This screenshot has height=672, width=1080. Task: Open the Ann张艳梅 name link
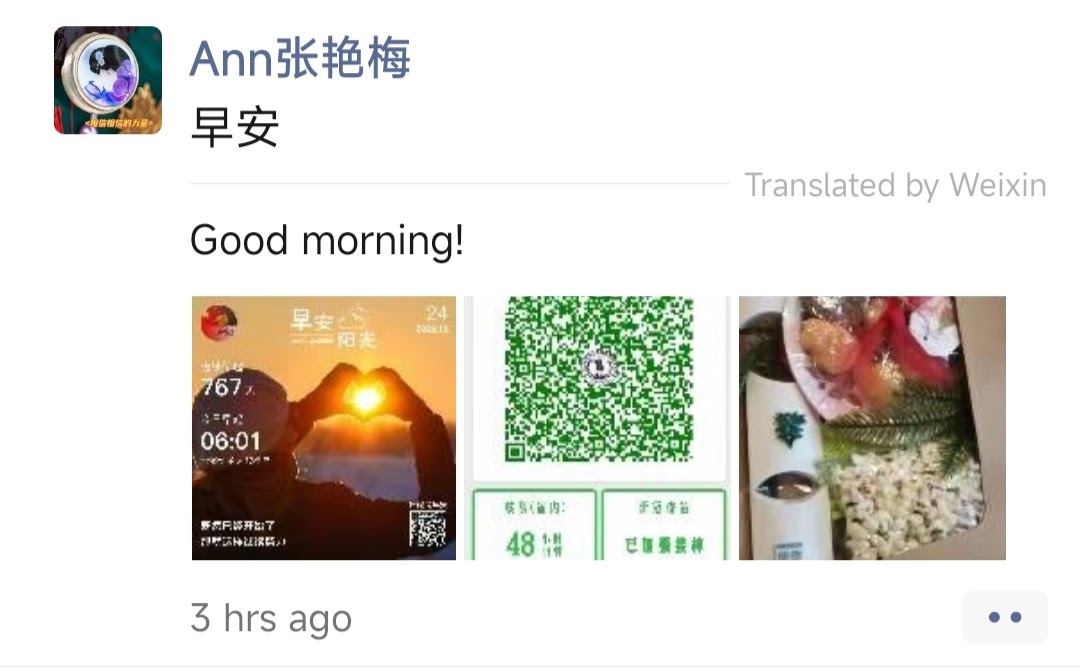tap(300, 60)
